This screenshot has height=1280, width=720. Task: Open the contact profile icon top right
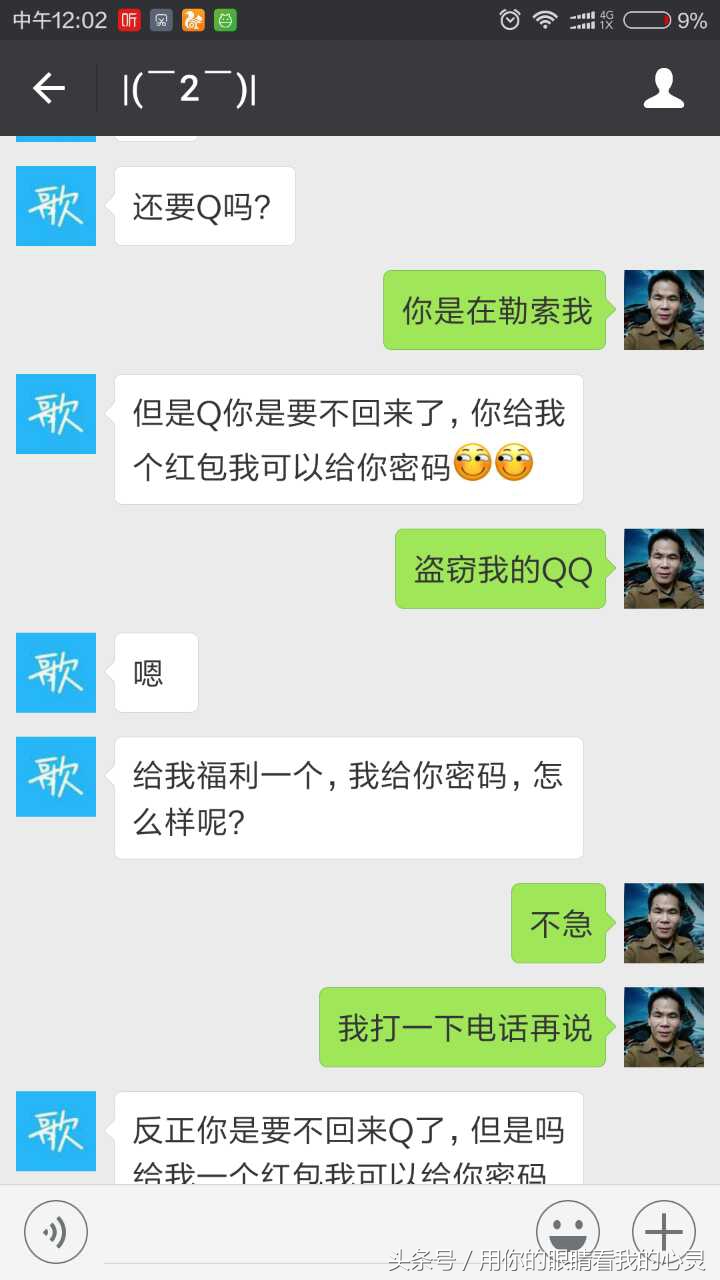pos(663,88)
